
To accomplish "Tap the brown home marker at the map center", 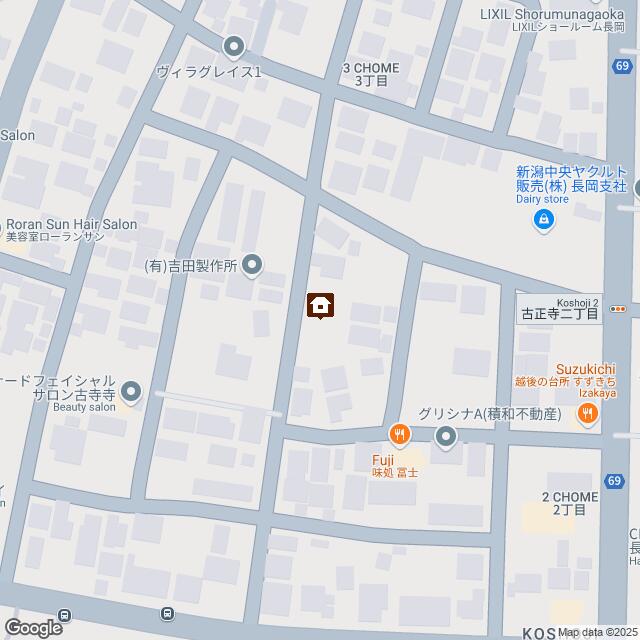I will pyautogui.click(x=320, y=305).
